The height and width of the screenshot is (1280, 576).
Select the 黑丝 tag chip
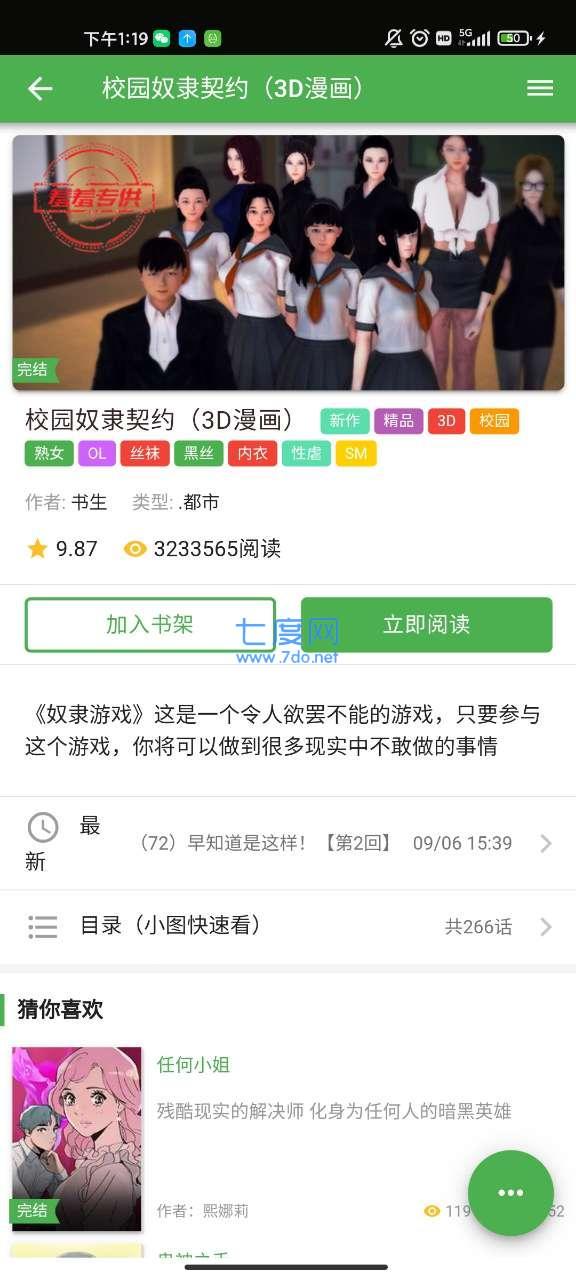198,453
